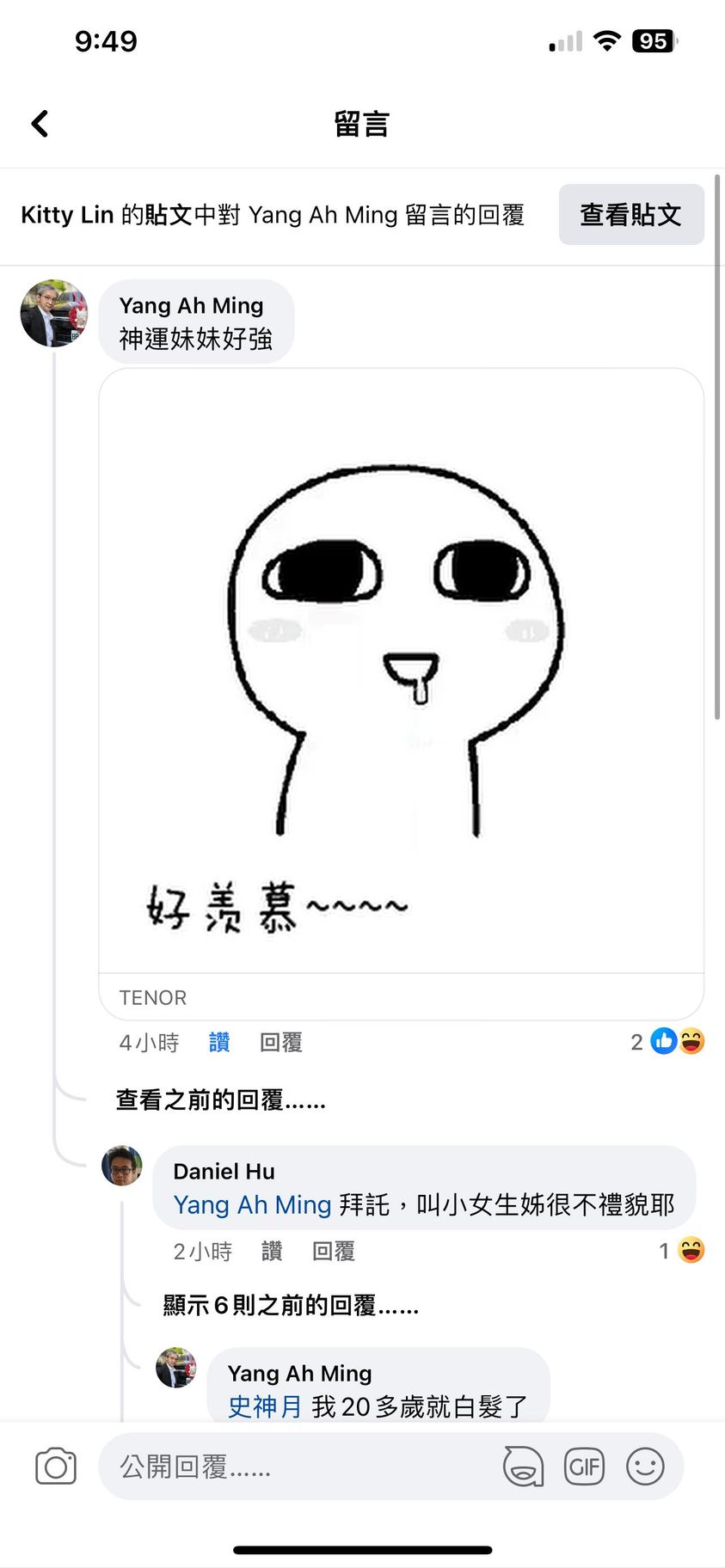Open the GIF picker
Screen dimensions: 725x1568
(584, 1467)
